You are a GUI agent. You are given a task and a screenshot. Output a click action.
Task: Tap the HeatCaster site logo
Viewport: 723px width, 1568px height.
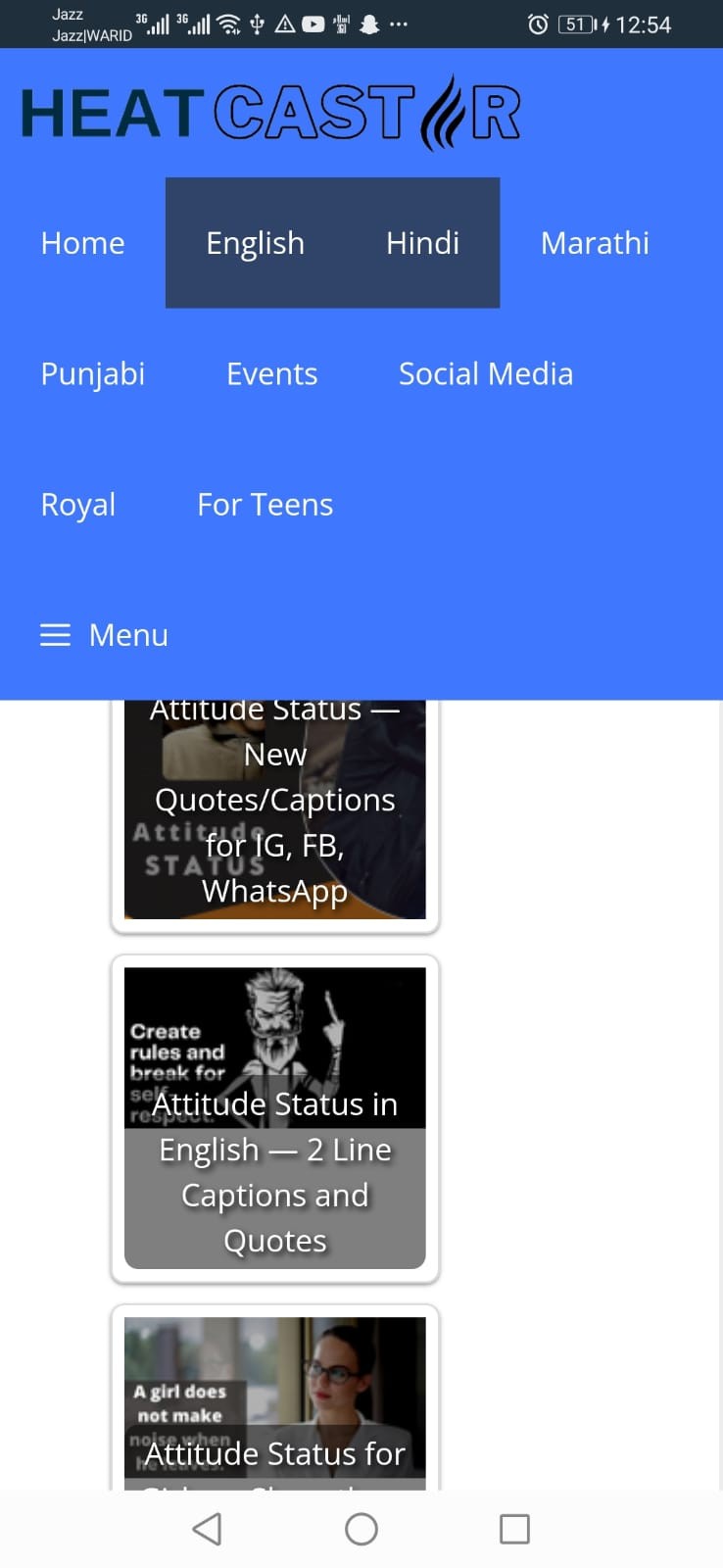point(270,113)
